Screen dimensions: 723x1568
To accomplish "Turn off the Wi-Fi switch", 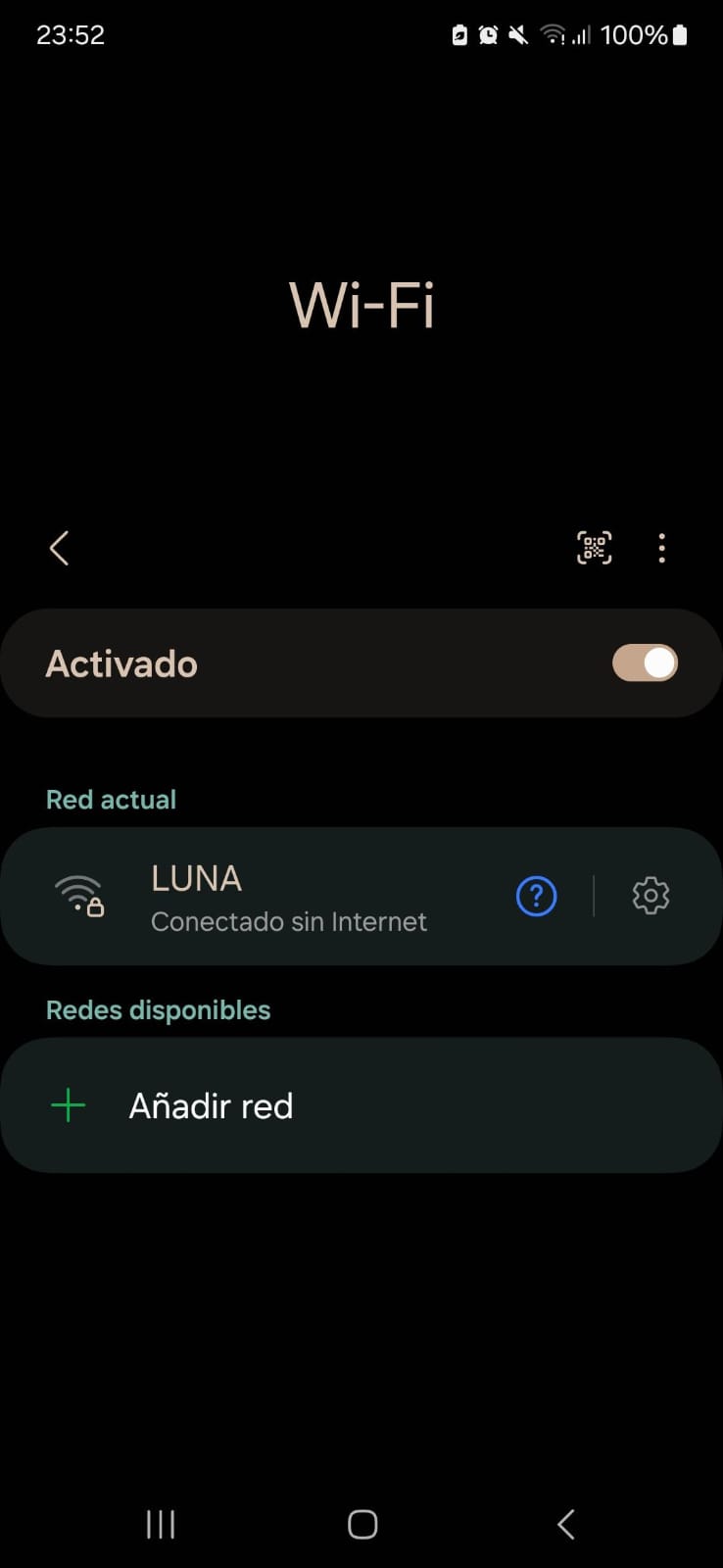I will pyautogui.click(x=645, y=663).
